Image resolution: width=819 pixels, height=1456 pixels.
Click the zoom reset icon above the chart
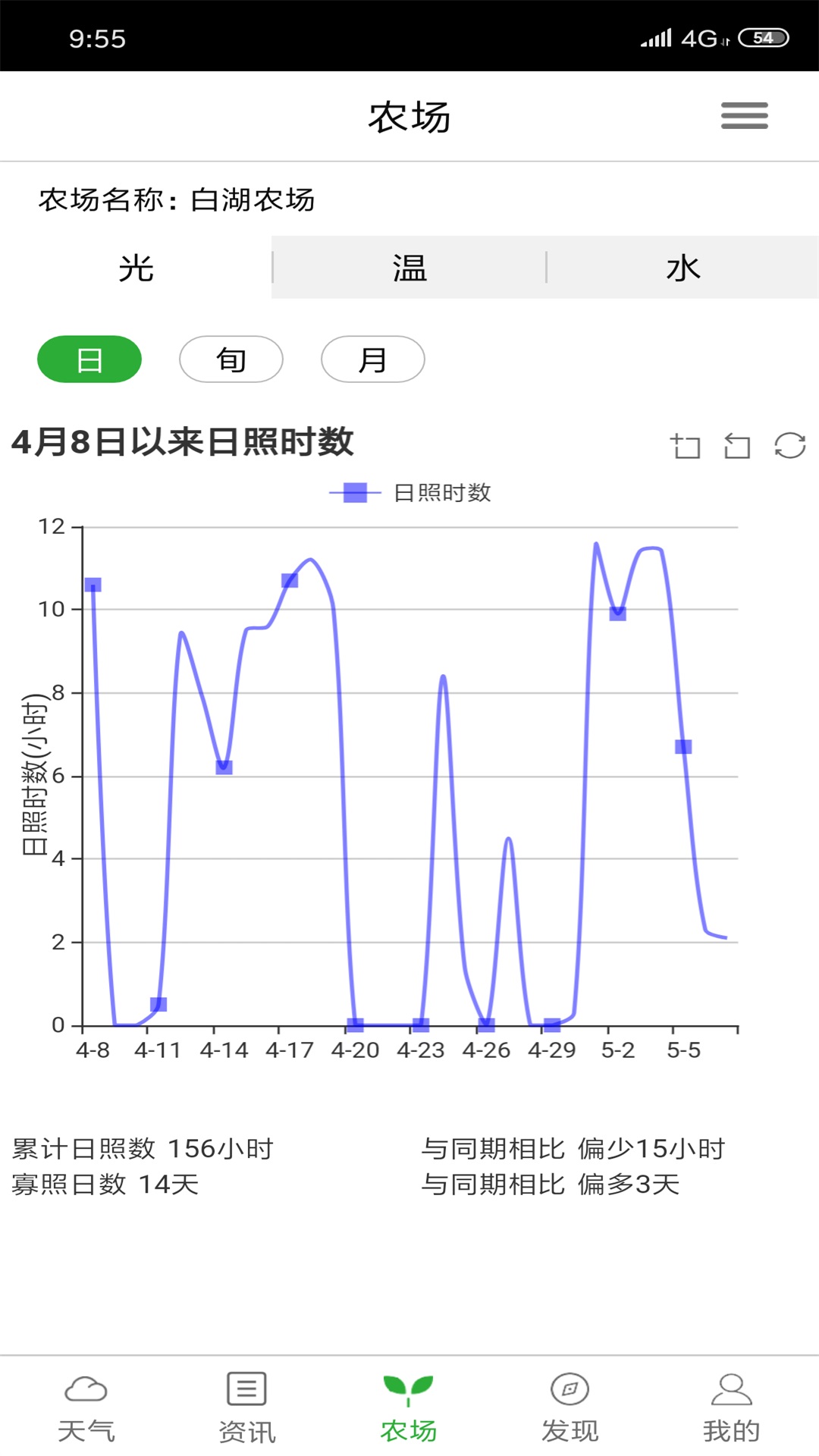pyautogui.click(x=736, y=447)
